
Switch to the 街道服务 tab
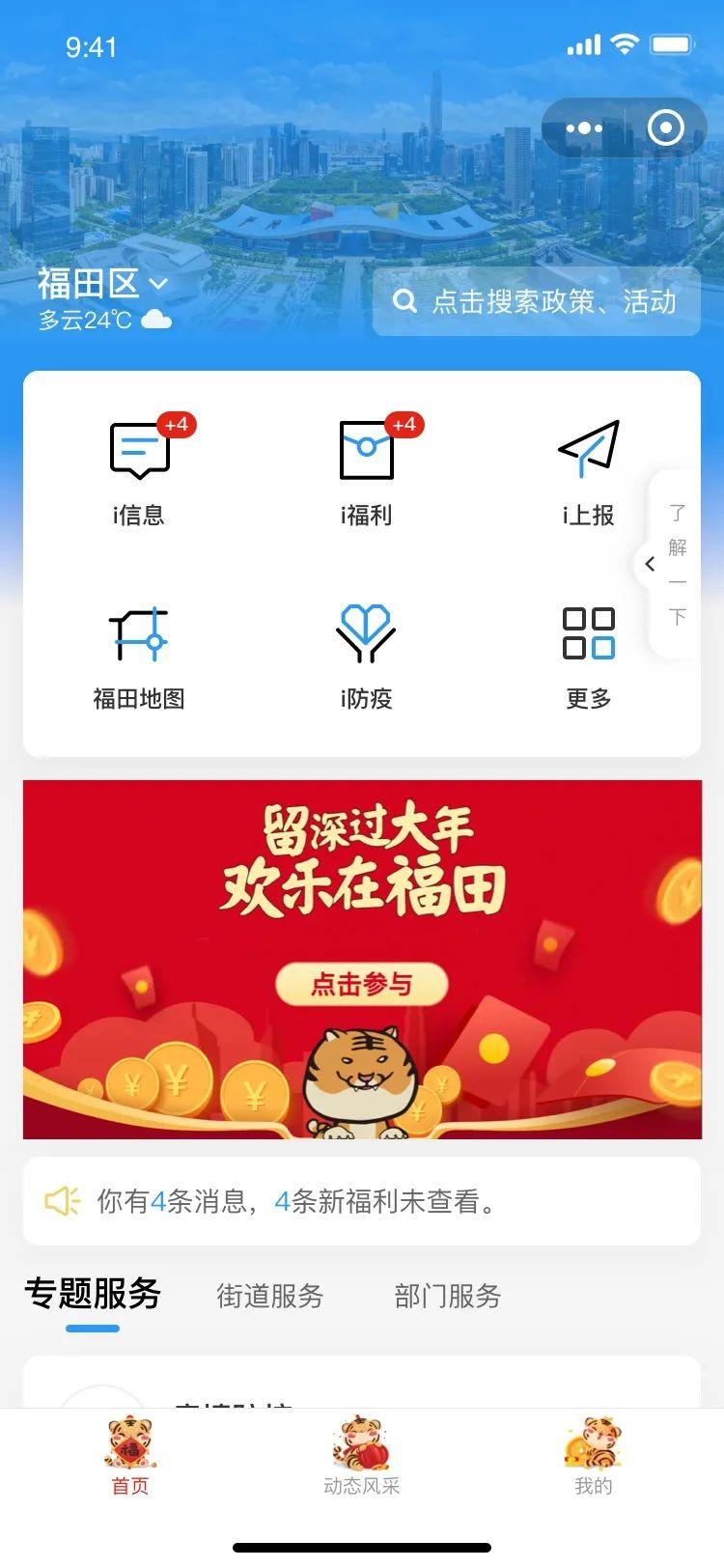269,1296
